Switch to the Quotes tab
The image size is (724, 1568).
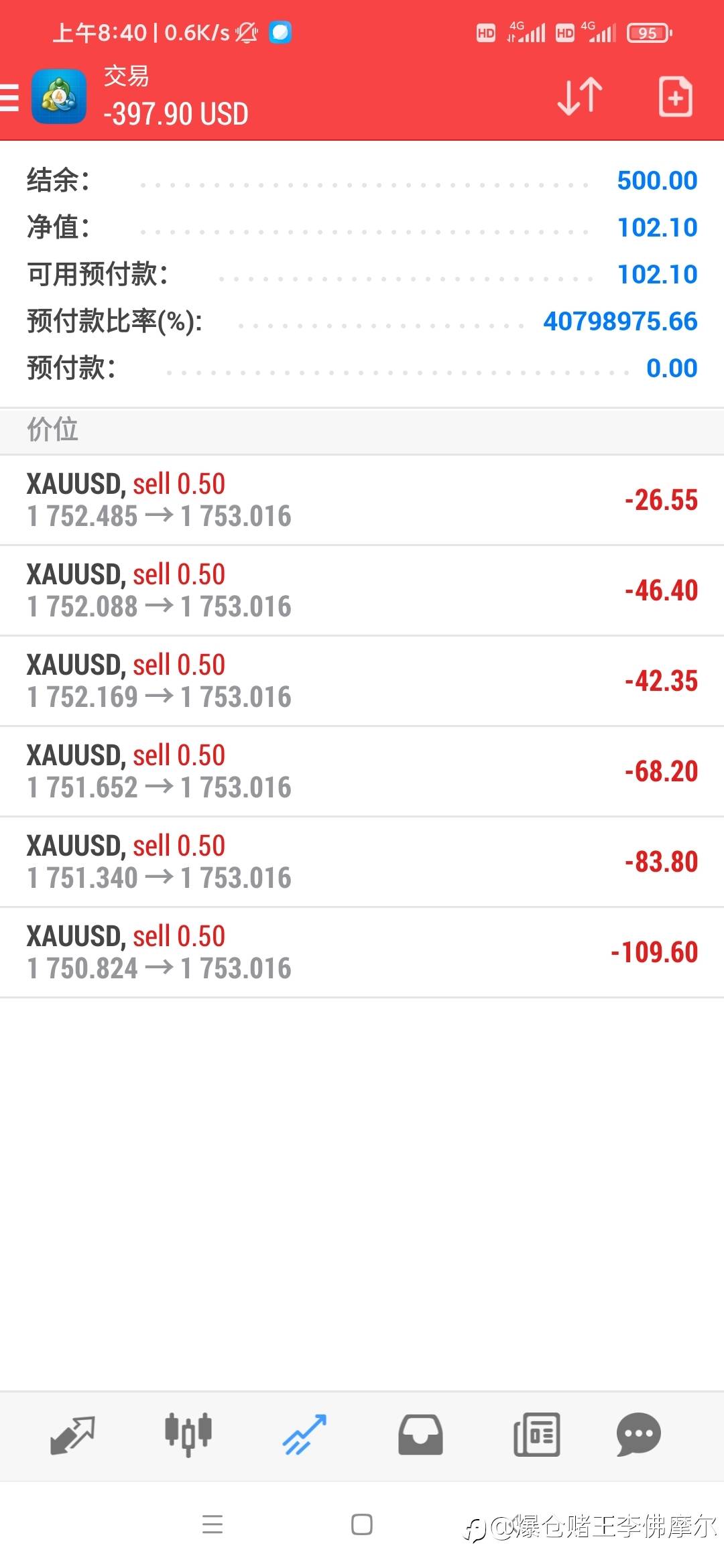pos(72,1435)
